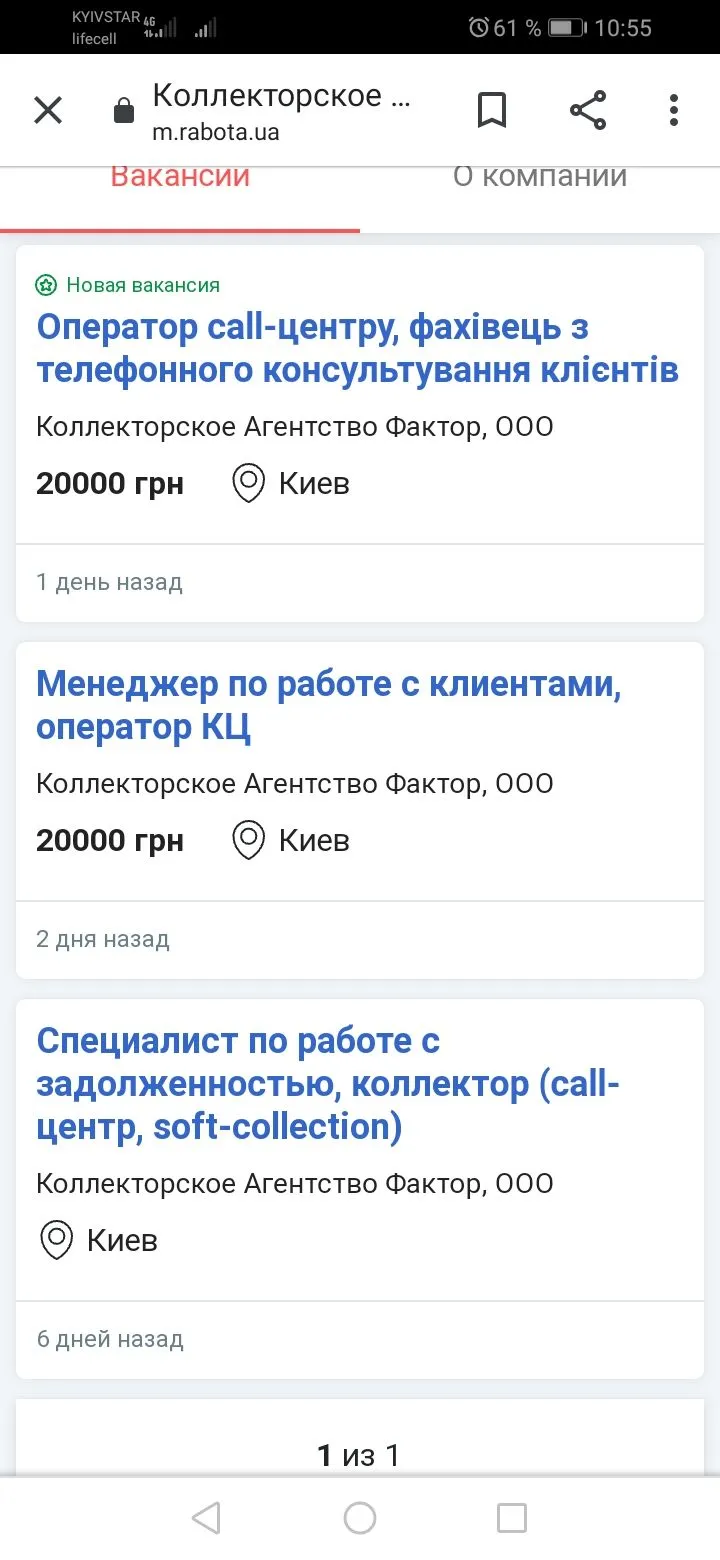The height and width of the screenshot is (1560, 720).
Task: Tap the green Новая вакансия star icon
Action: click(46, 285)
